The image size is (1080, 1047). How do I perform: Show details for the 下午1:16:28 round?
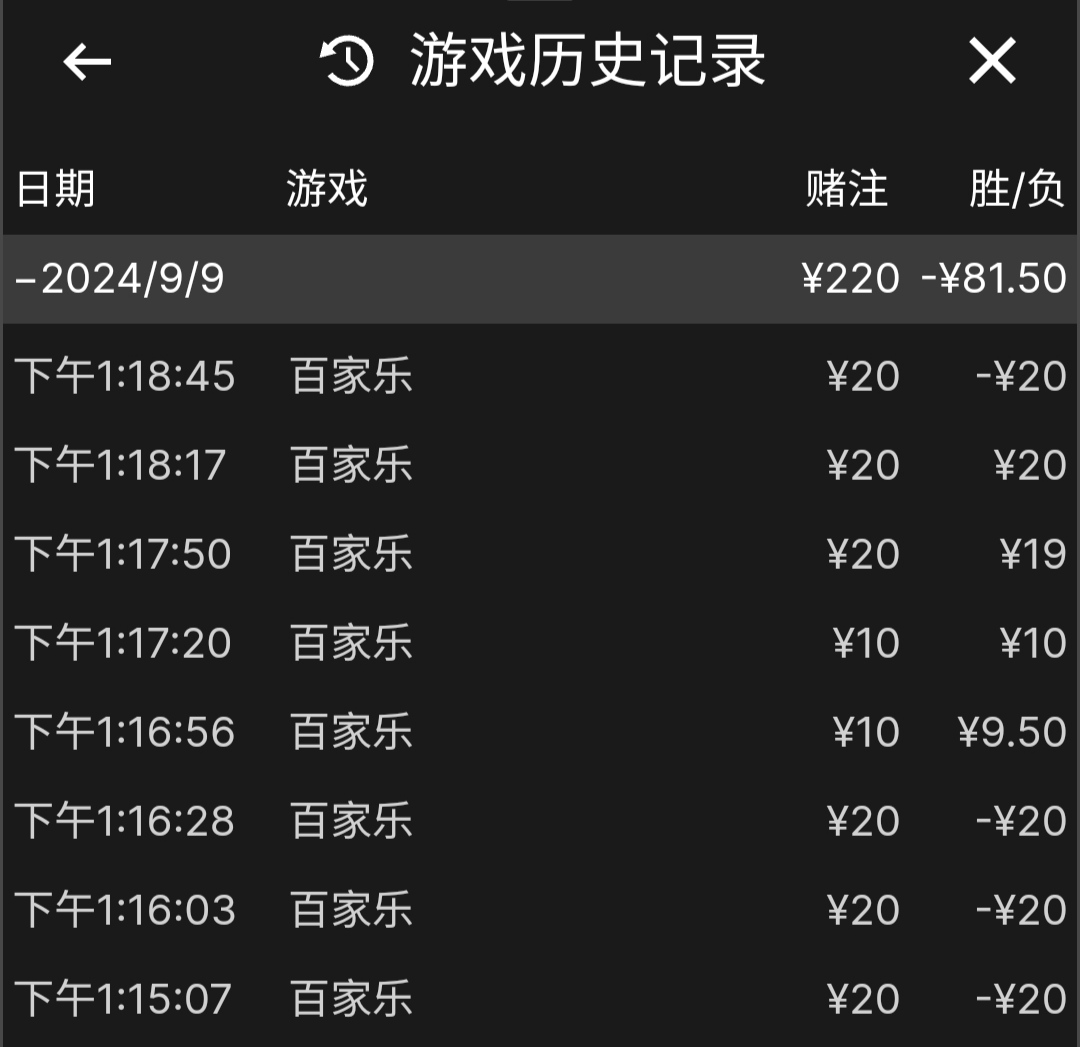tap(540, 821)
